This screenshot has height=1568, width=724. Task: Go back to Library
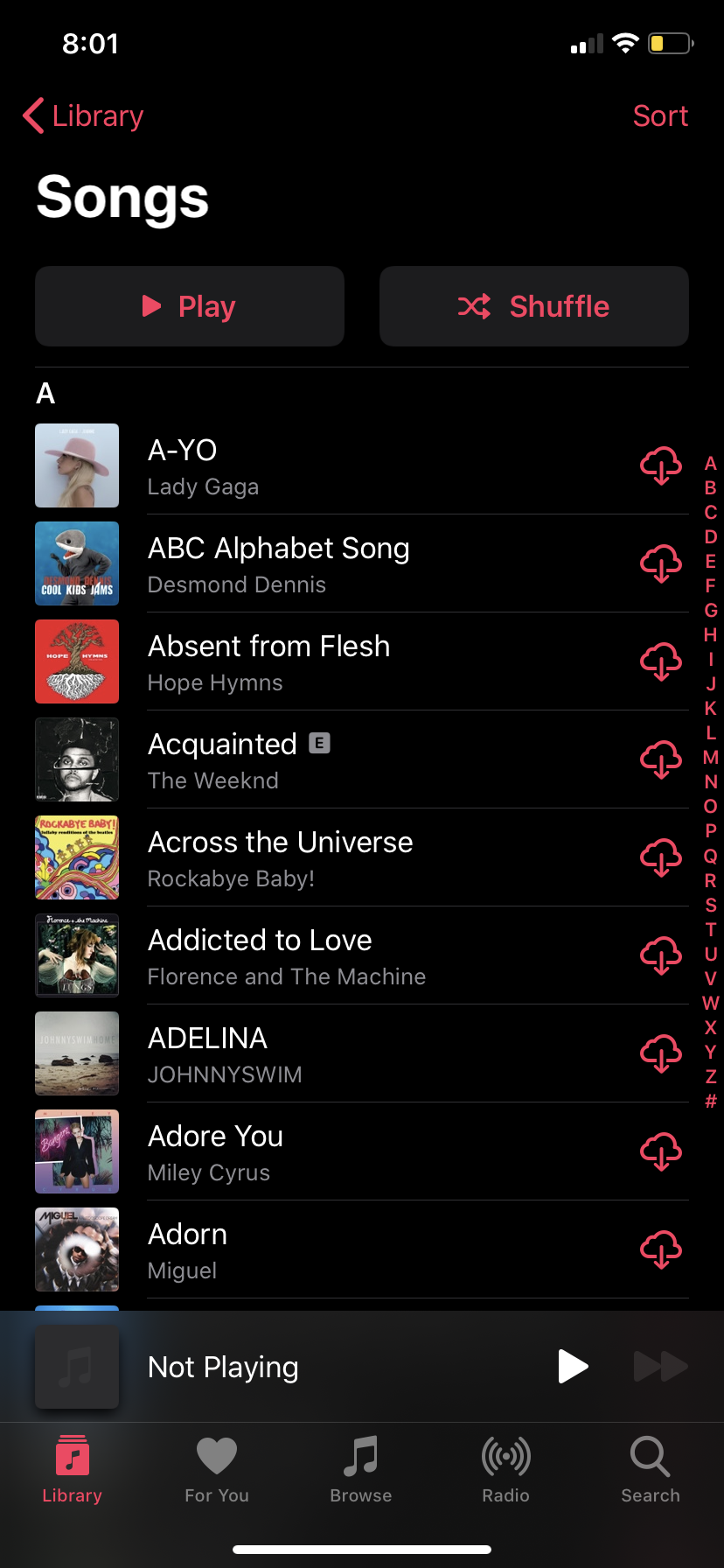[84, 115]
